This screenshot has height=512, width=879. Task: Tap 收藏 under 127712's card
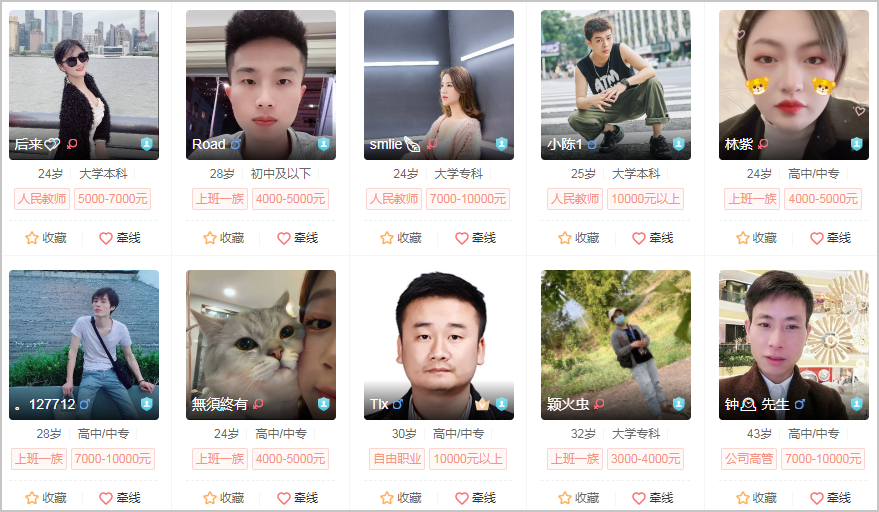[46, 497]
